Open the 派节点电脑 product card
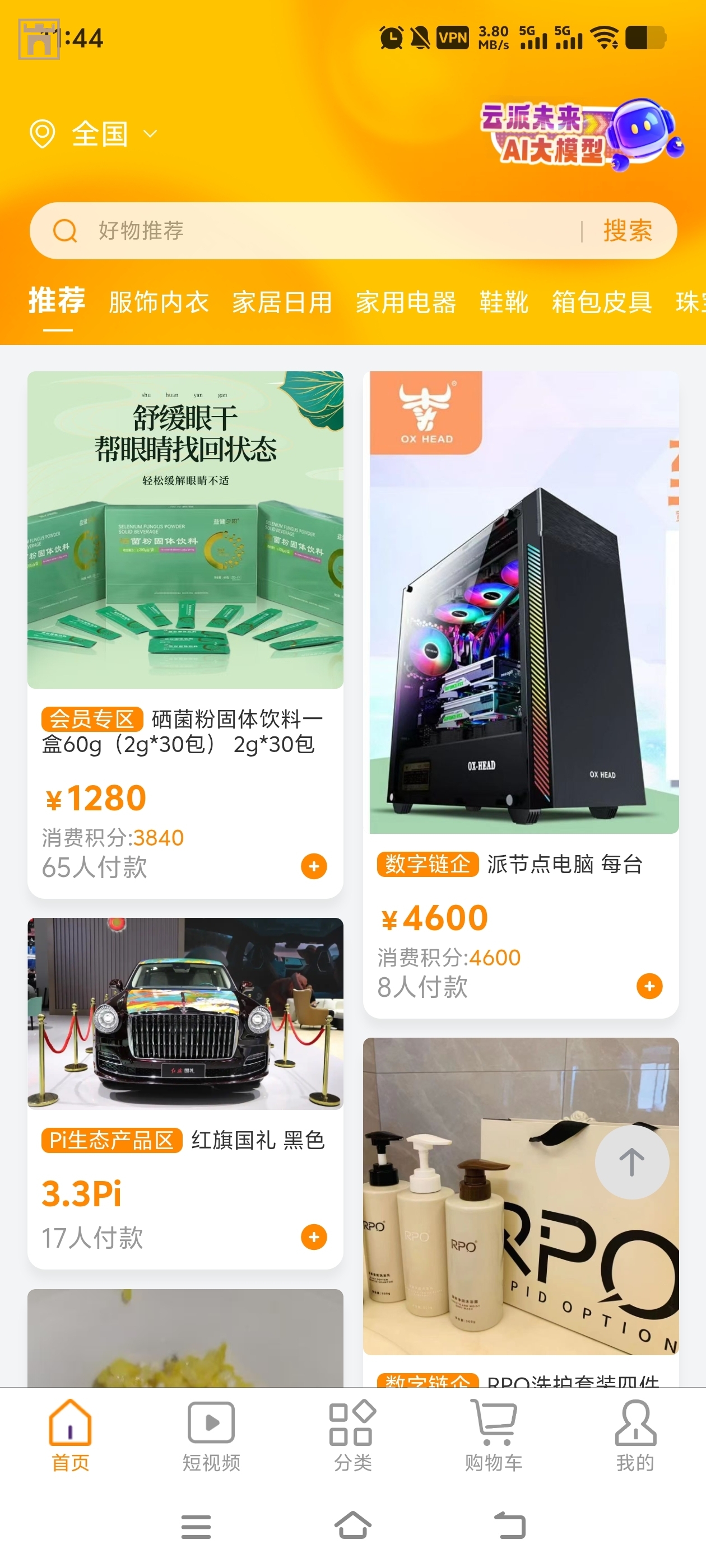This screenshot has width=706, height=1568. coord(521,609)
